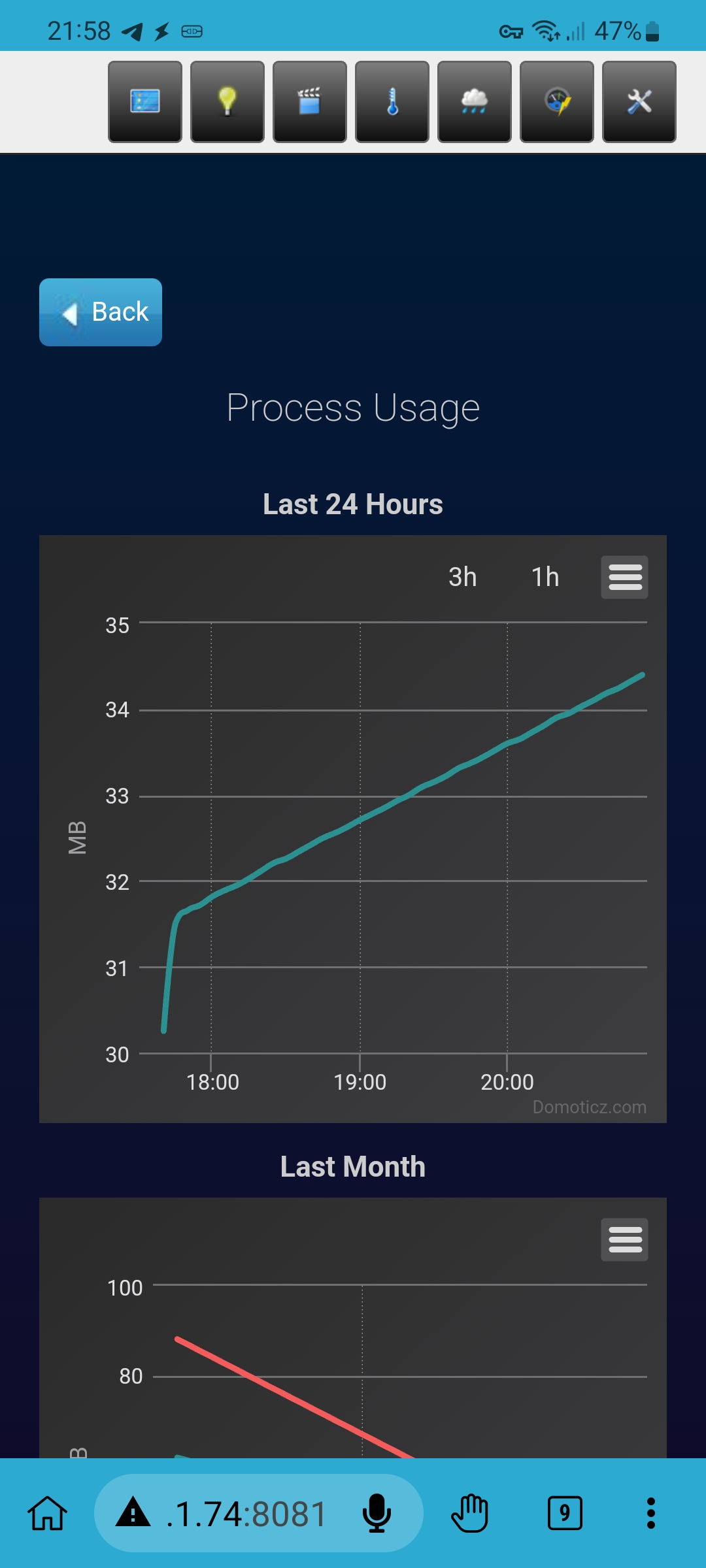This screenshot has height=1568, width=706.
Task: Open export menu on Last Month chart
Action: point(624,1239)
